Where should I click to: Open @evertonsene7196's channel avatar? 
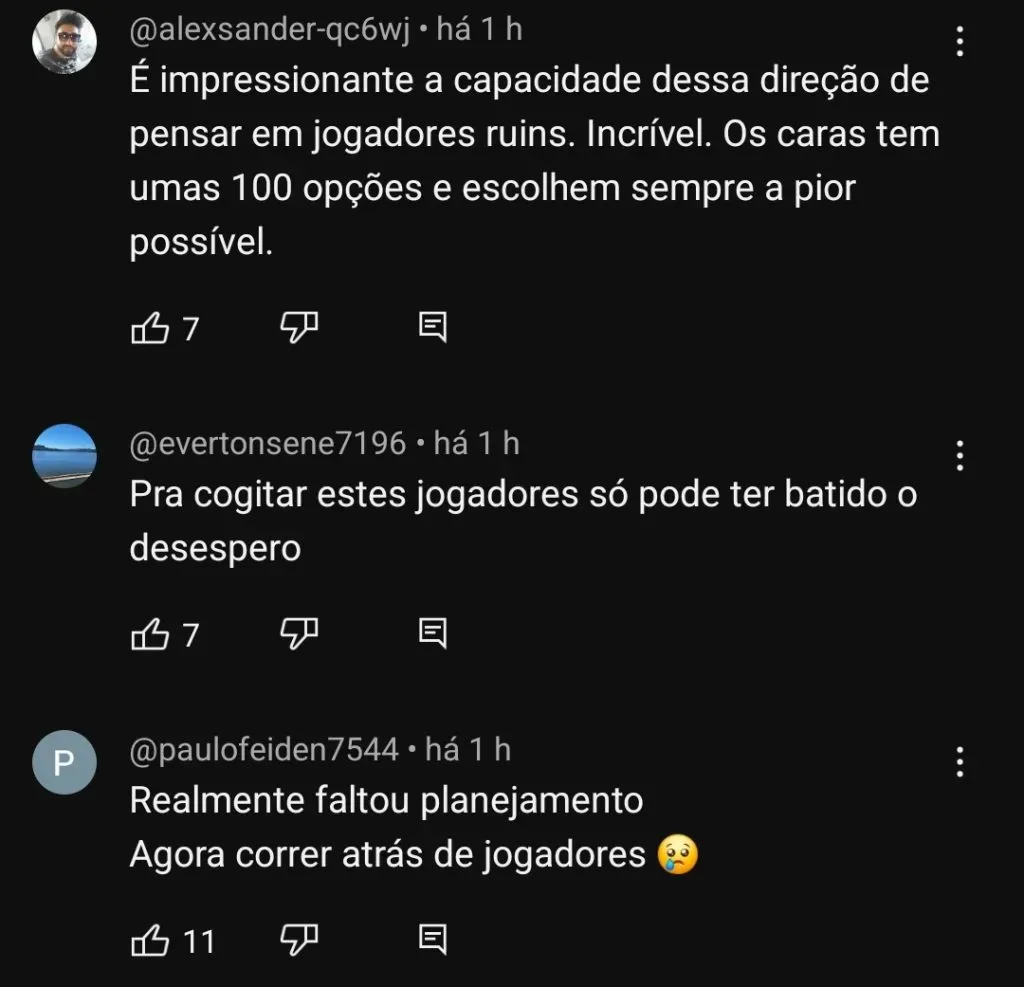coord(65,455)
